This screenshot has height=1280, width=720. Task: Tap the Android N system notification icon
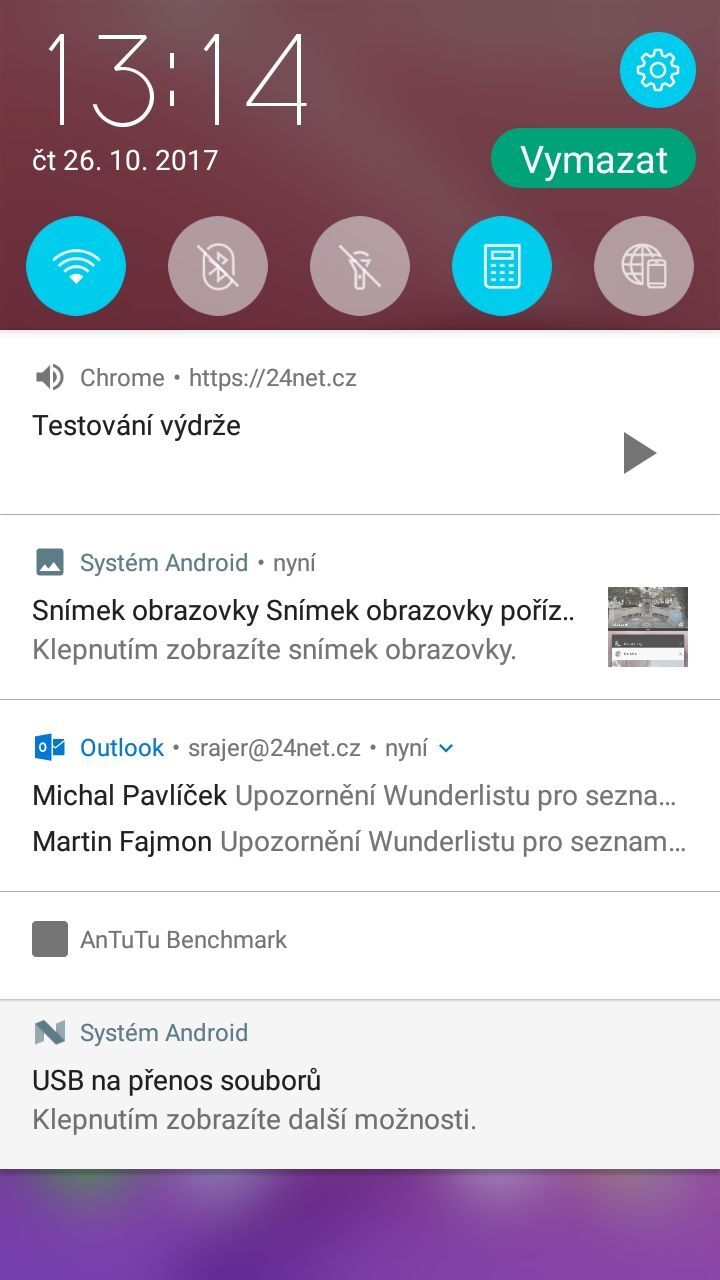click(x=48, y=1032)
